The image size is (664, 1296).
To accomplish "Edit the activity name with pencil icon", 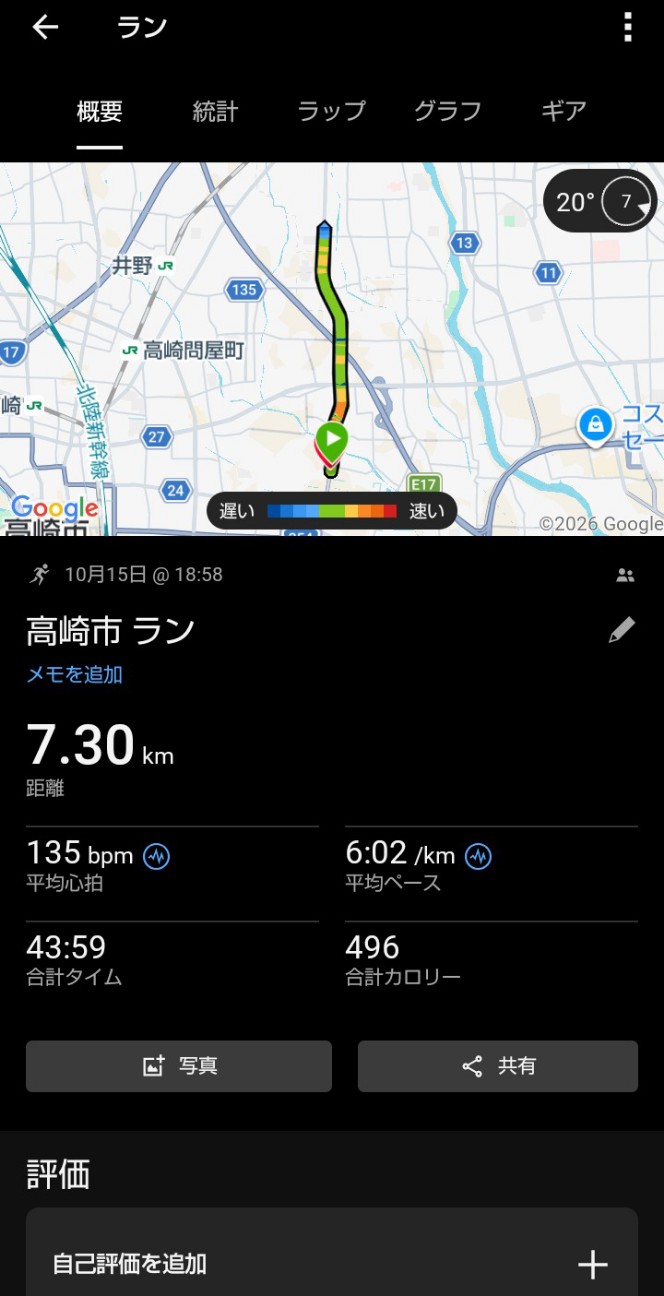I will (621, 630).
